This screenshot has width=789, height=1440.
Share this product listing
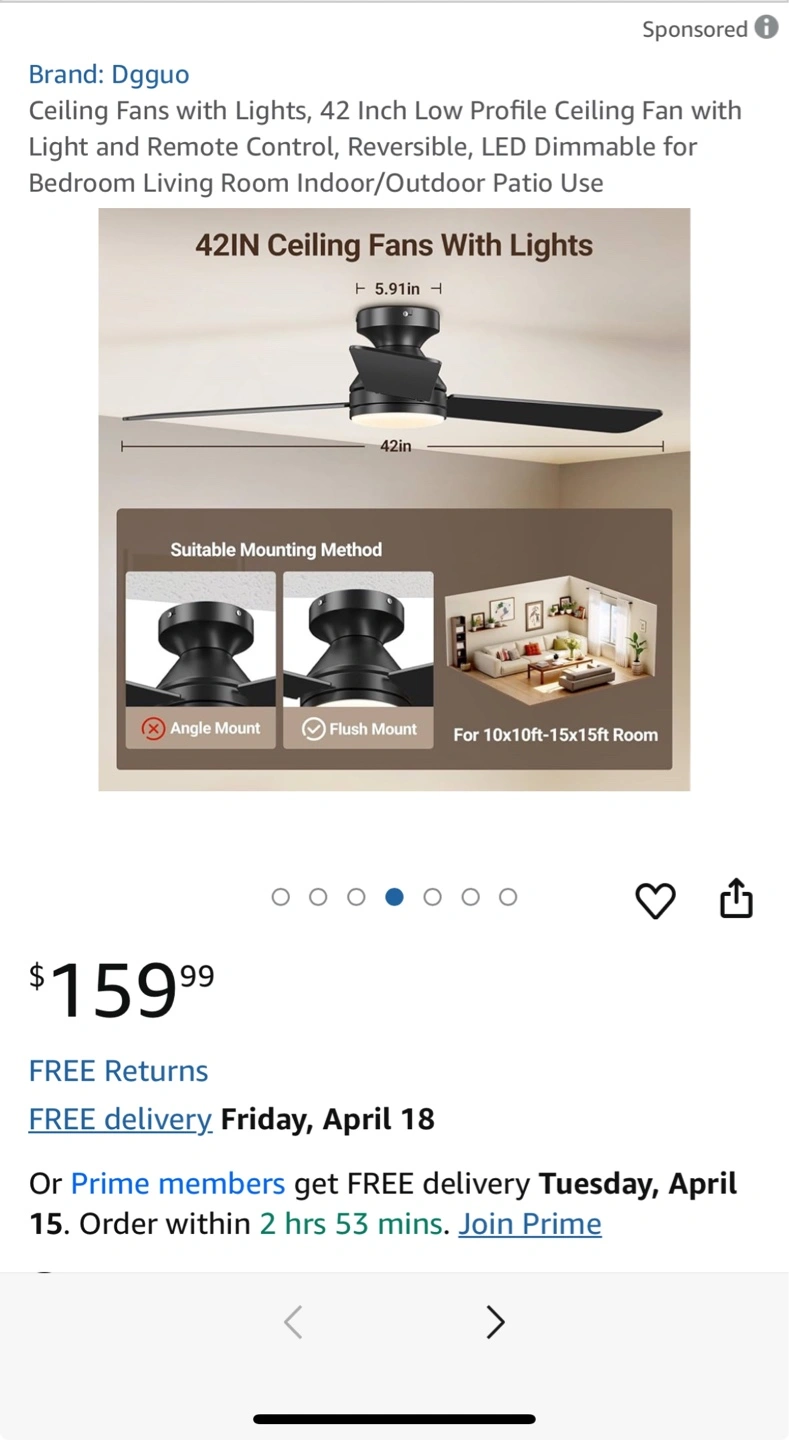[736, 898]
